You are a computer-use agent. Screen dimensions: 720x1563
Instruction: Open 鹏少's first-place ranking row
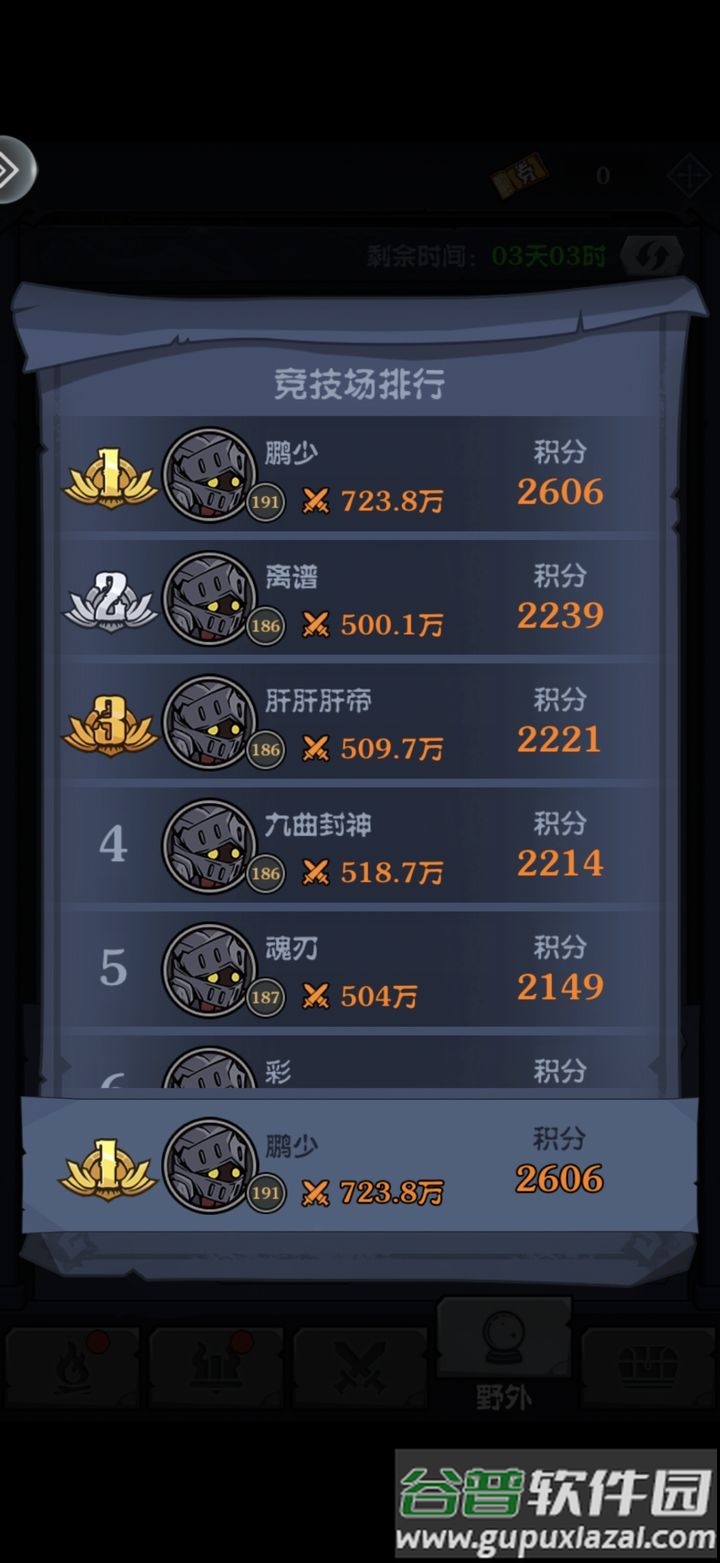(x=360, y=477)
